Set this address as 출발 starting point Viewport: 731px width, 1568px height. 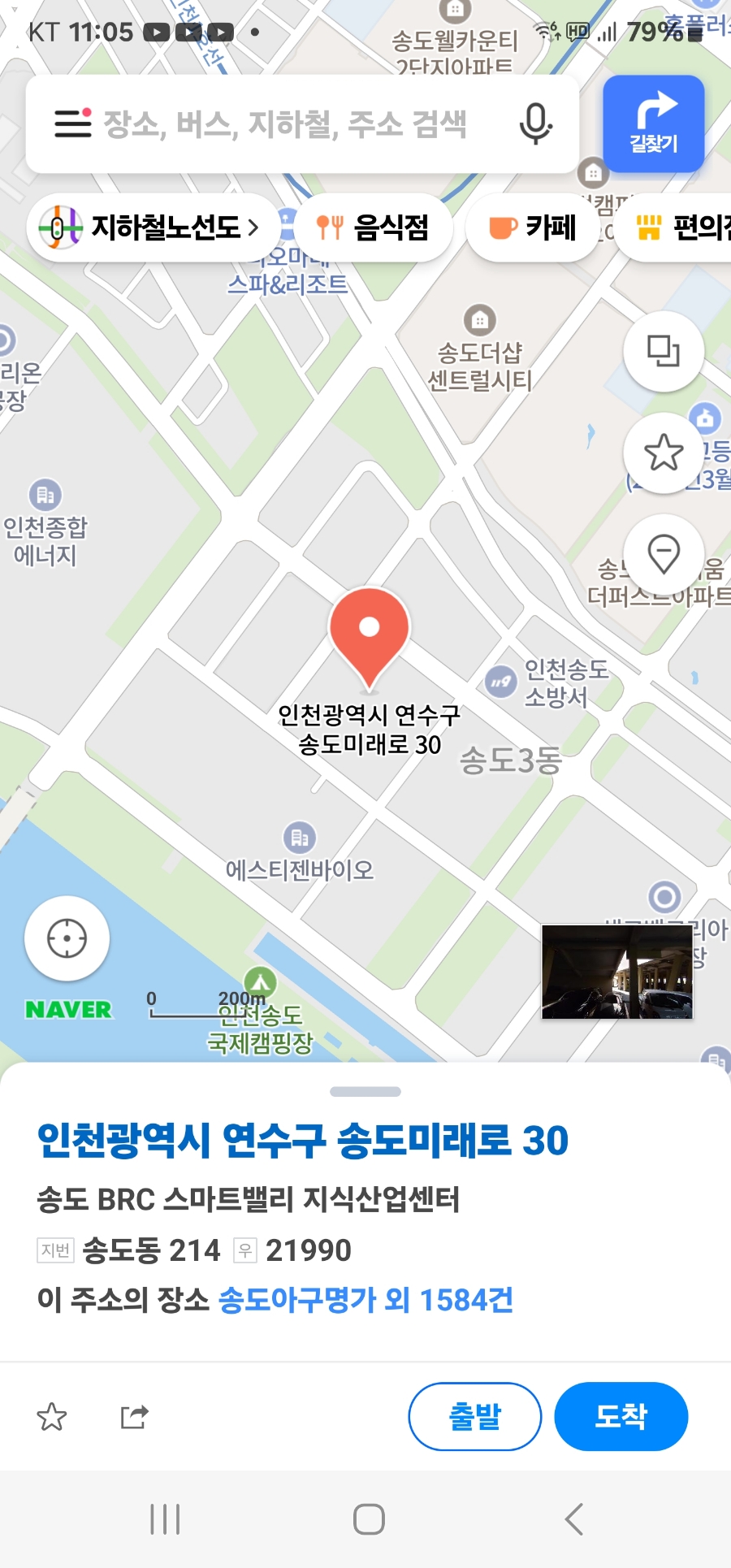[474, 1416]
